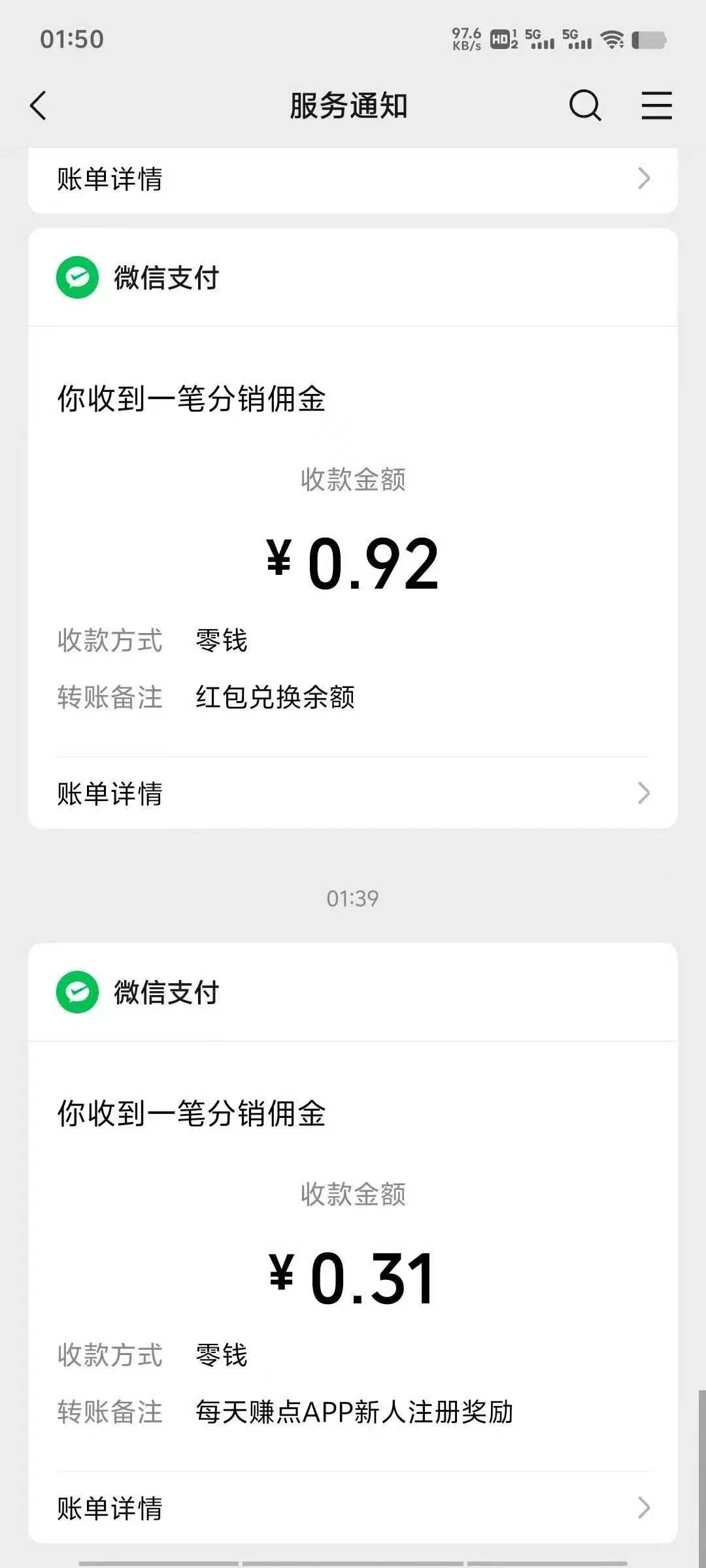Open the three-line menu icon
Screen dimensions: 706x1568
pyautogui.click(x=656, y=105)
